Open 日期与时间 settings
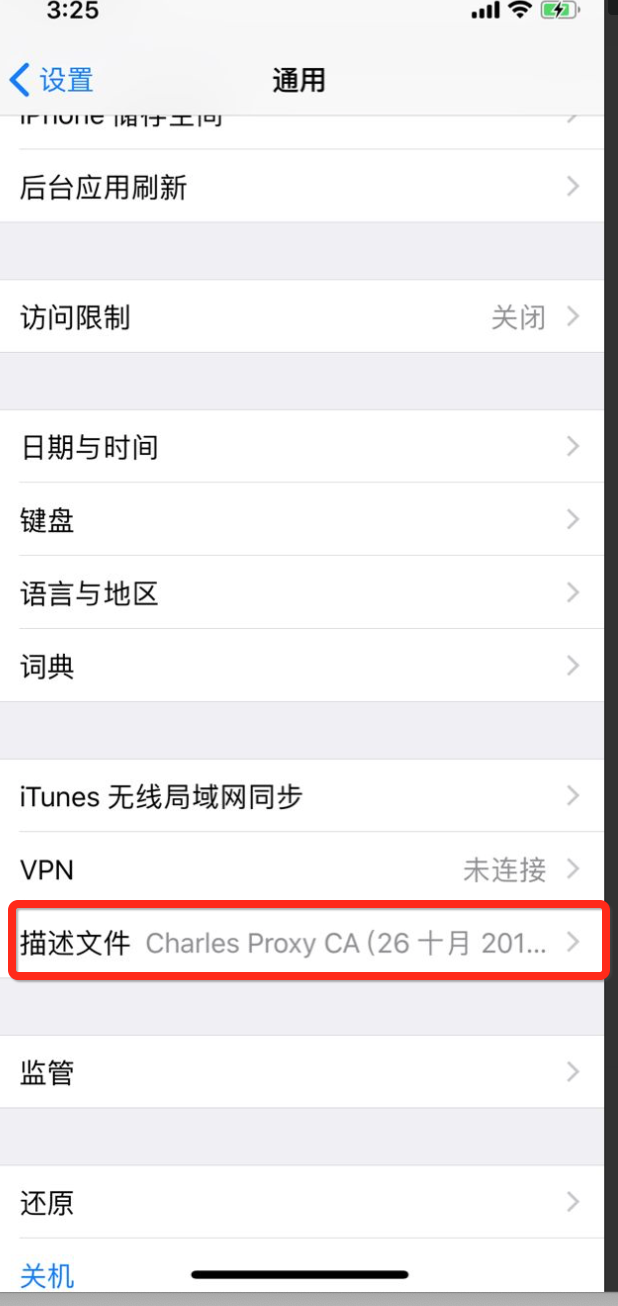The height and width of the screenshot is (1306, 618). point(300,447)
